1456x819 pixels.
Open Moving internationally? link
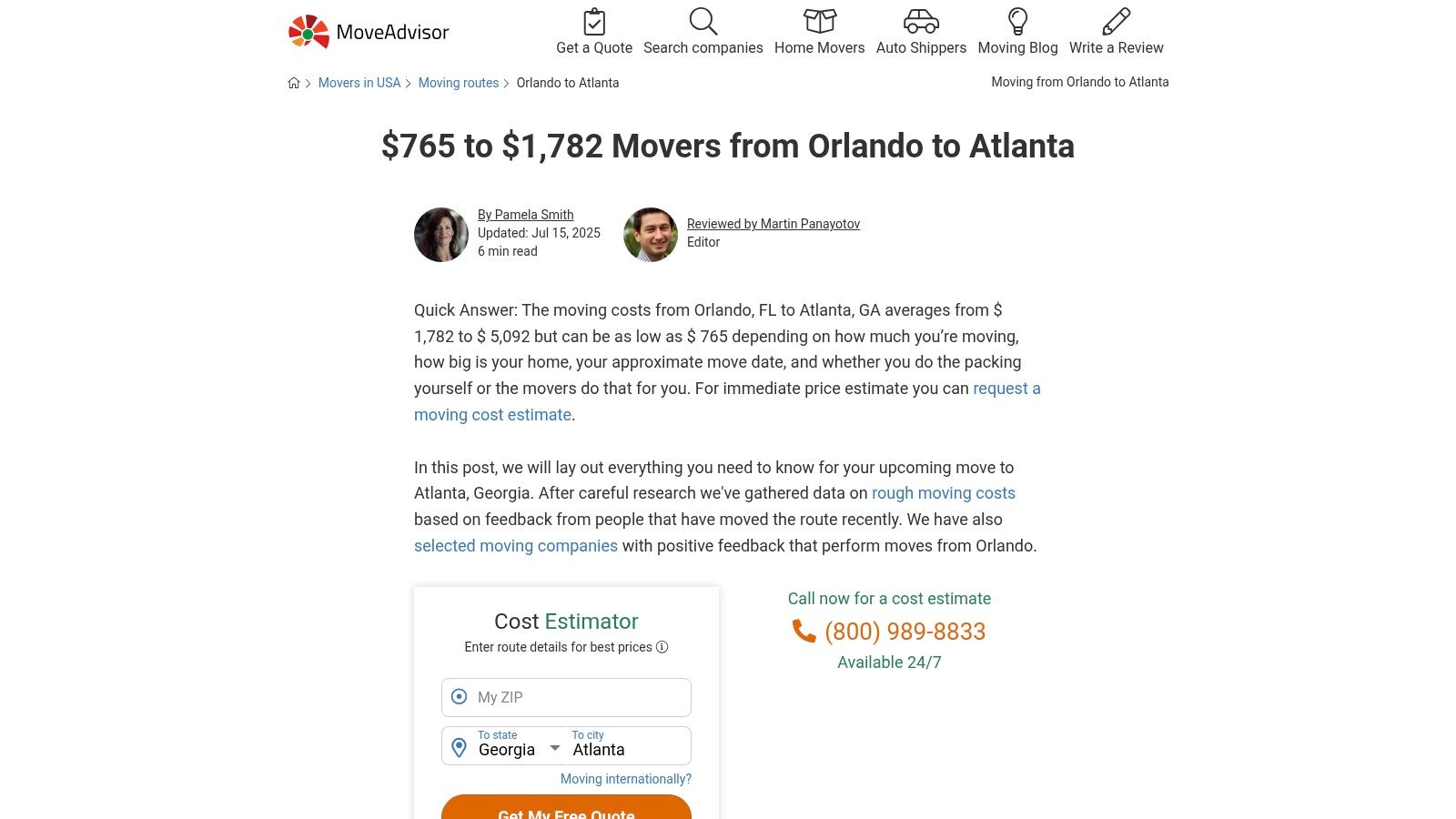(x=625, y=779)
